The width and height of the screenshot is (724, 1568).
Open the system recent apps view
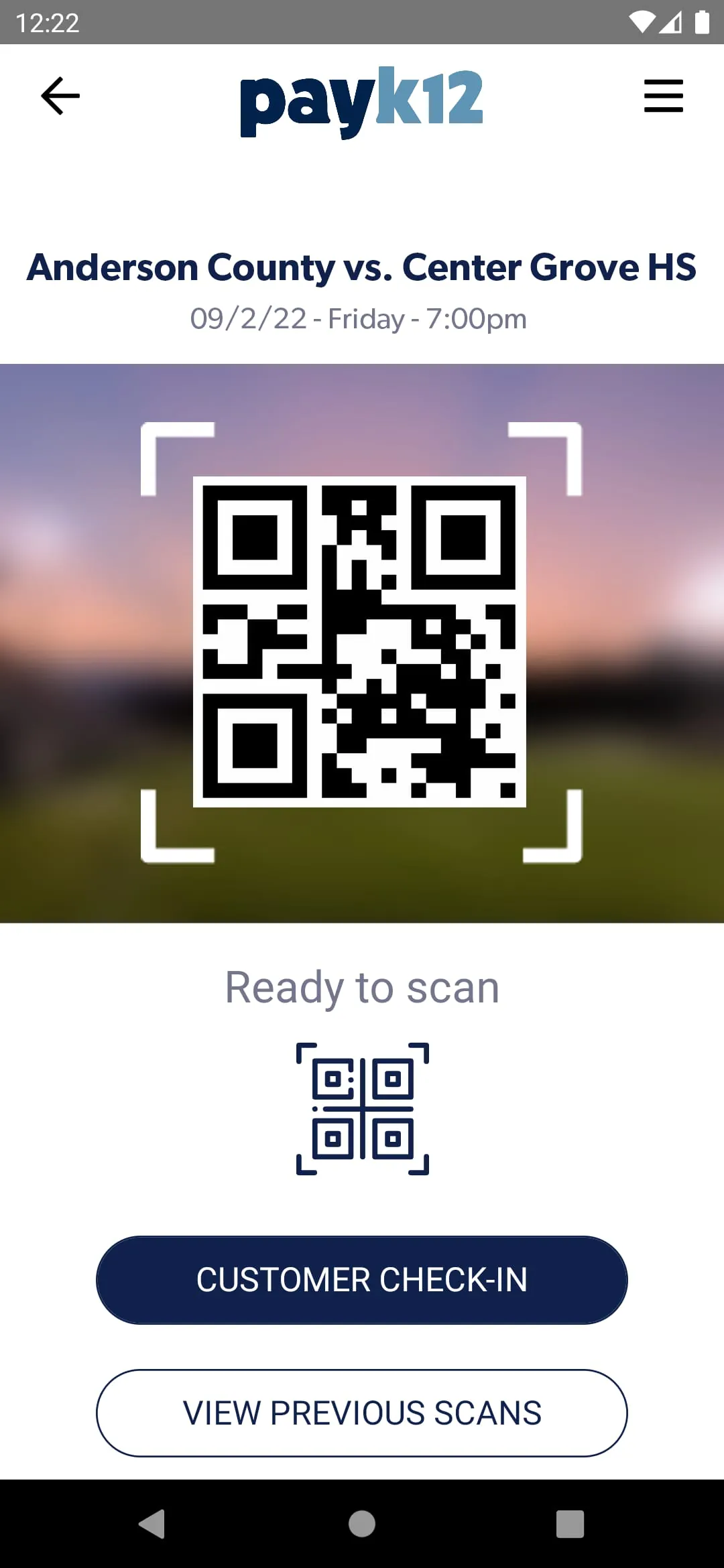570,1524
